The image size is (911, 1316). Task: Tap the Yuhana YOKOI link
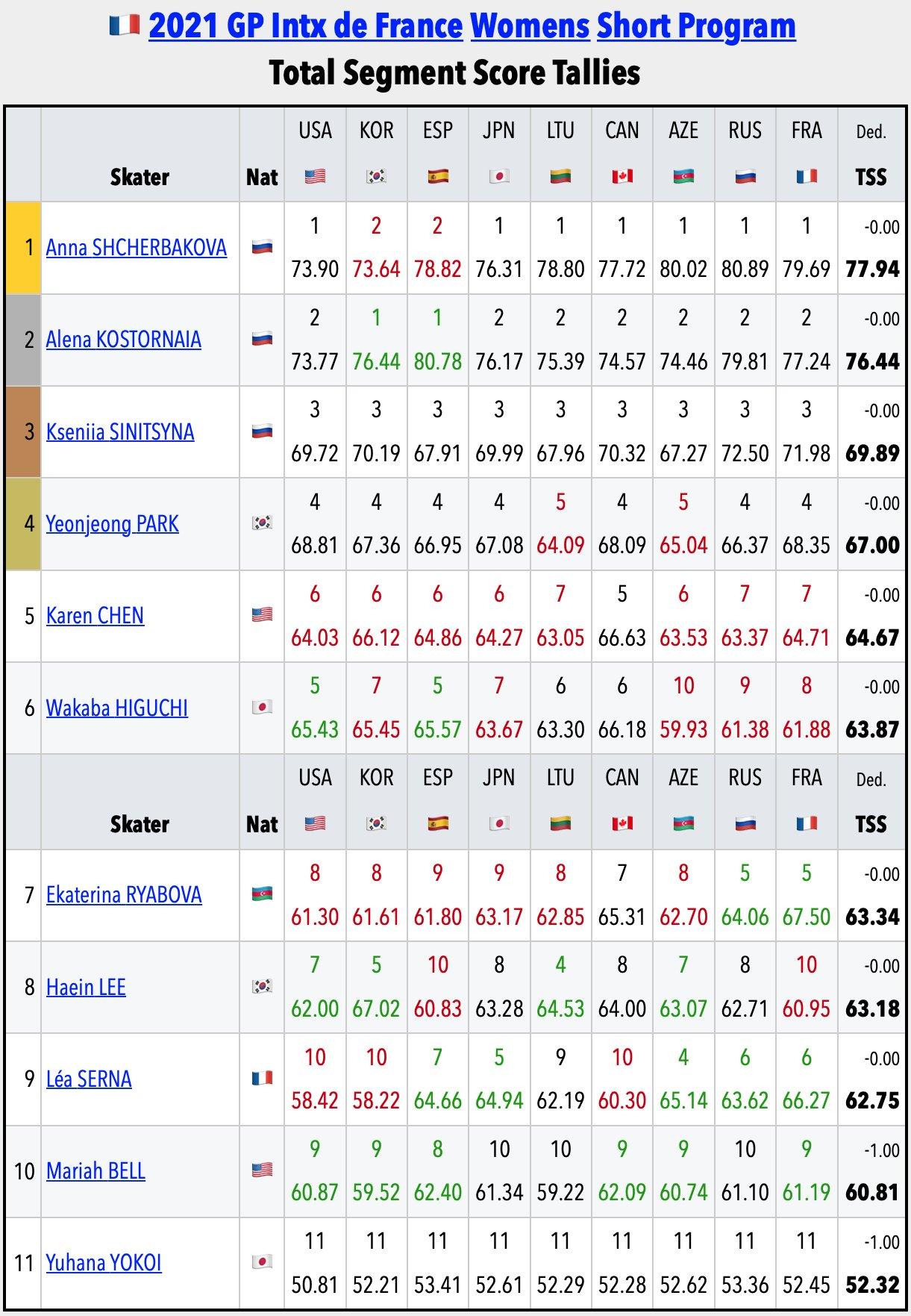pyautogui.click(x=104, y=1263)
